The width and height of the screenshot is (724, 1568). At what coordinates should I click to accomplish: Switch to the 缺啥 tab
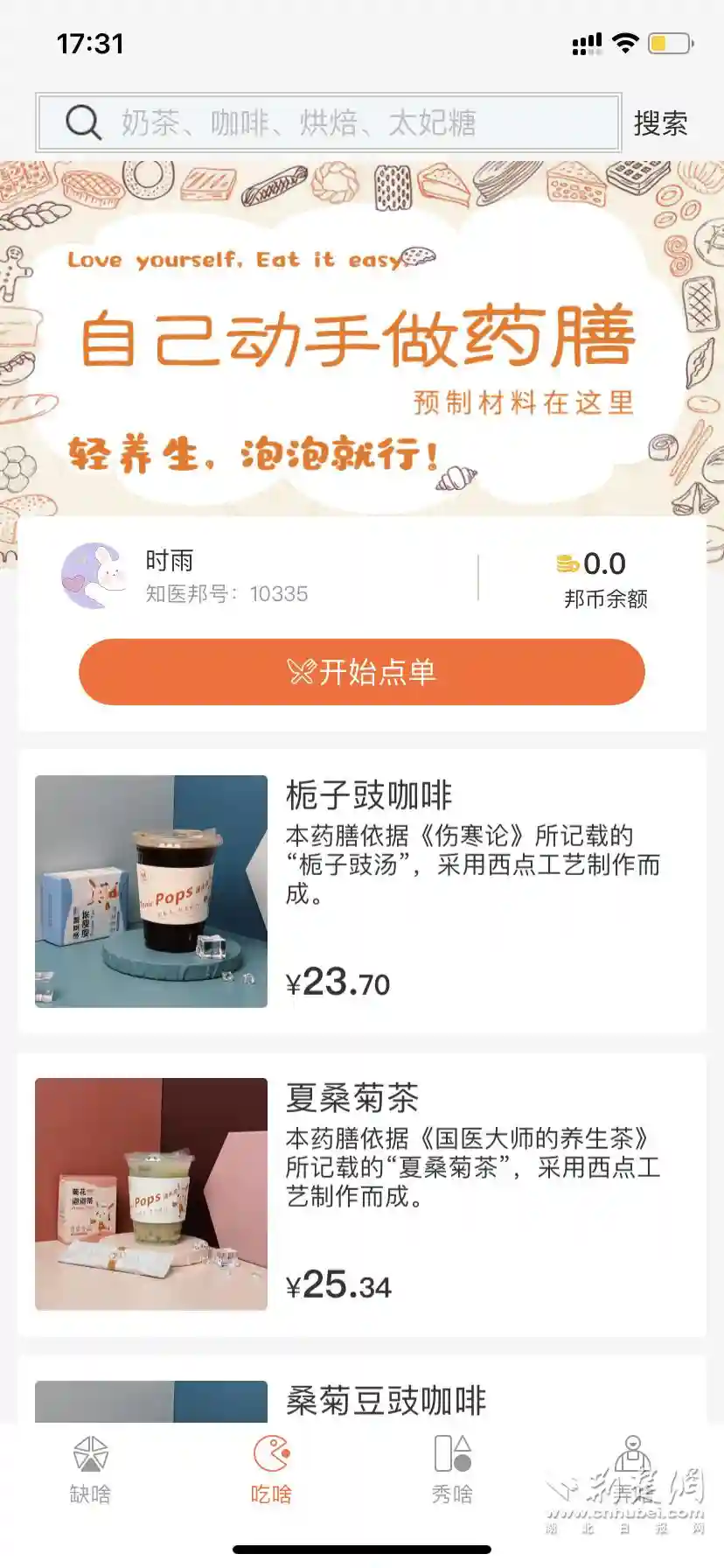pos(90,1471)
